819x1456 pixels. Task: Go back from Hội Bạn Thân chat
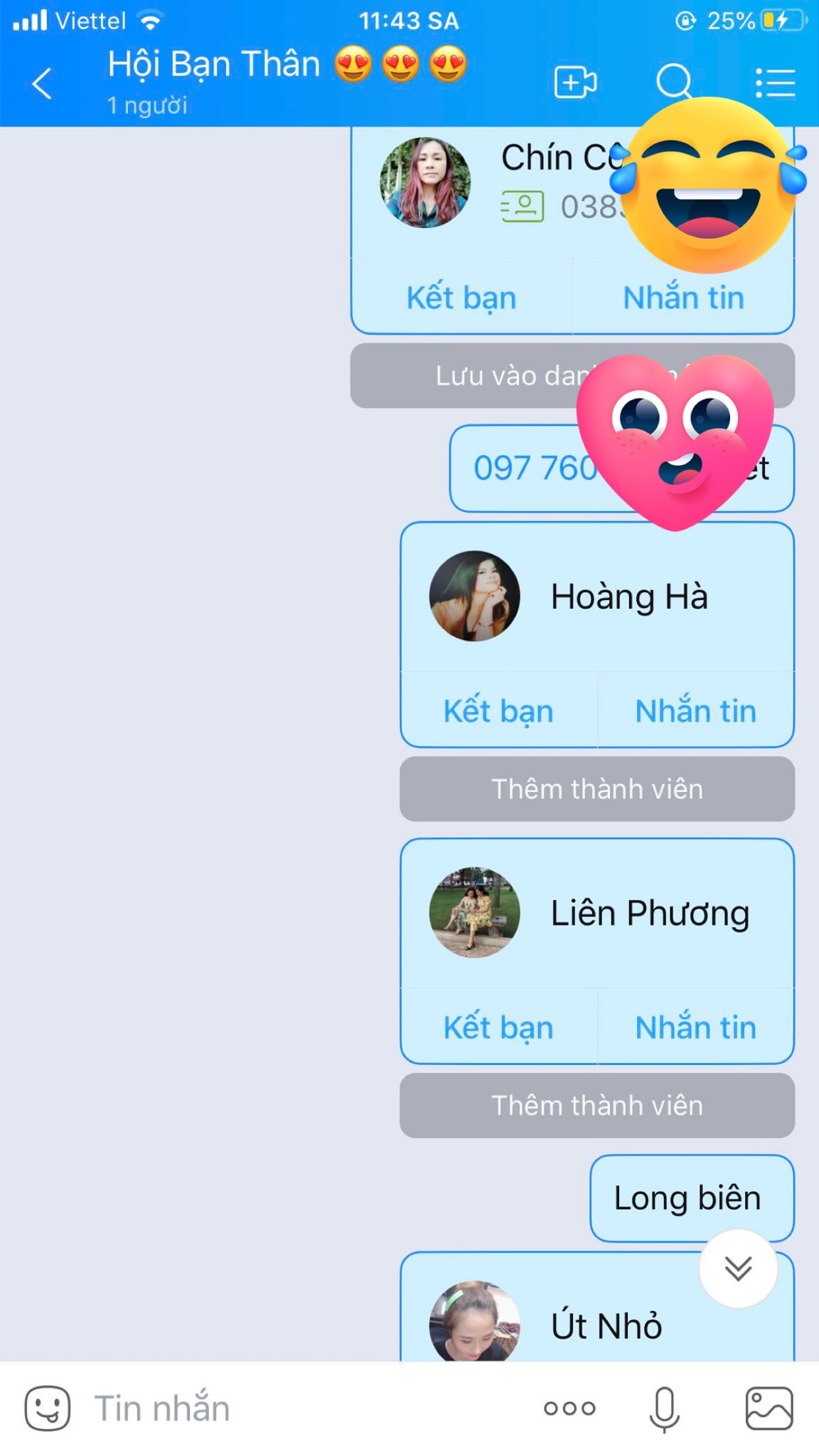click(42, 84)
